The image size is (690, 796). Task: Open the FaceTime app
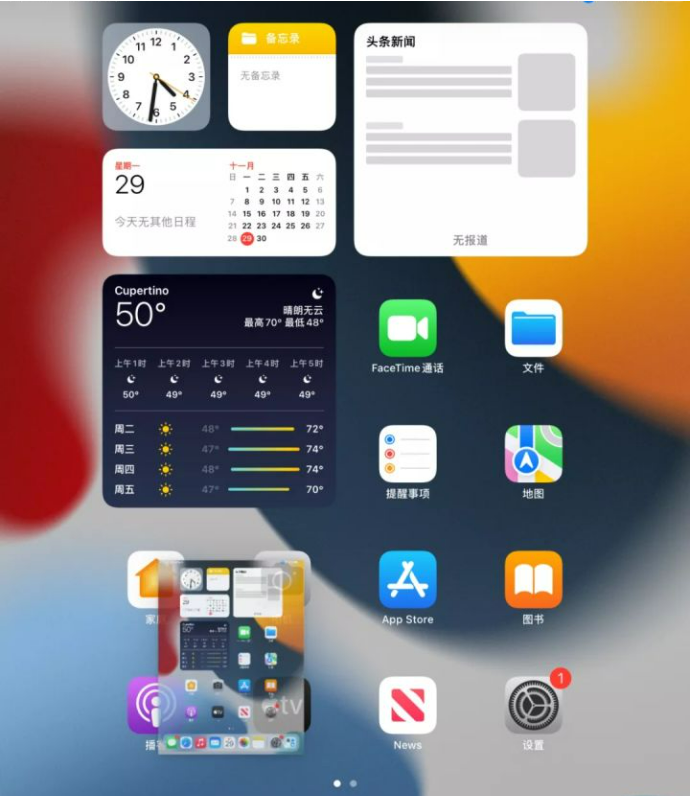[x=407, y=328]
